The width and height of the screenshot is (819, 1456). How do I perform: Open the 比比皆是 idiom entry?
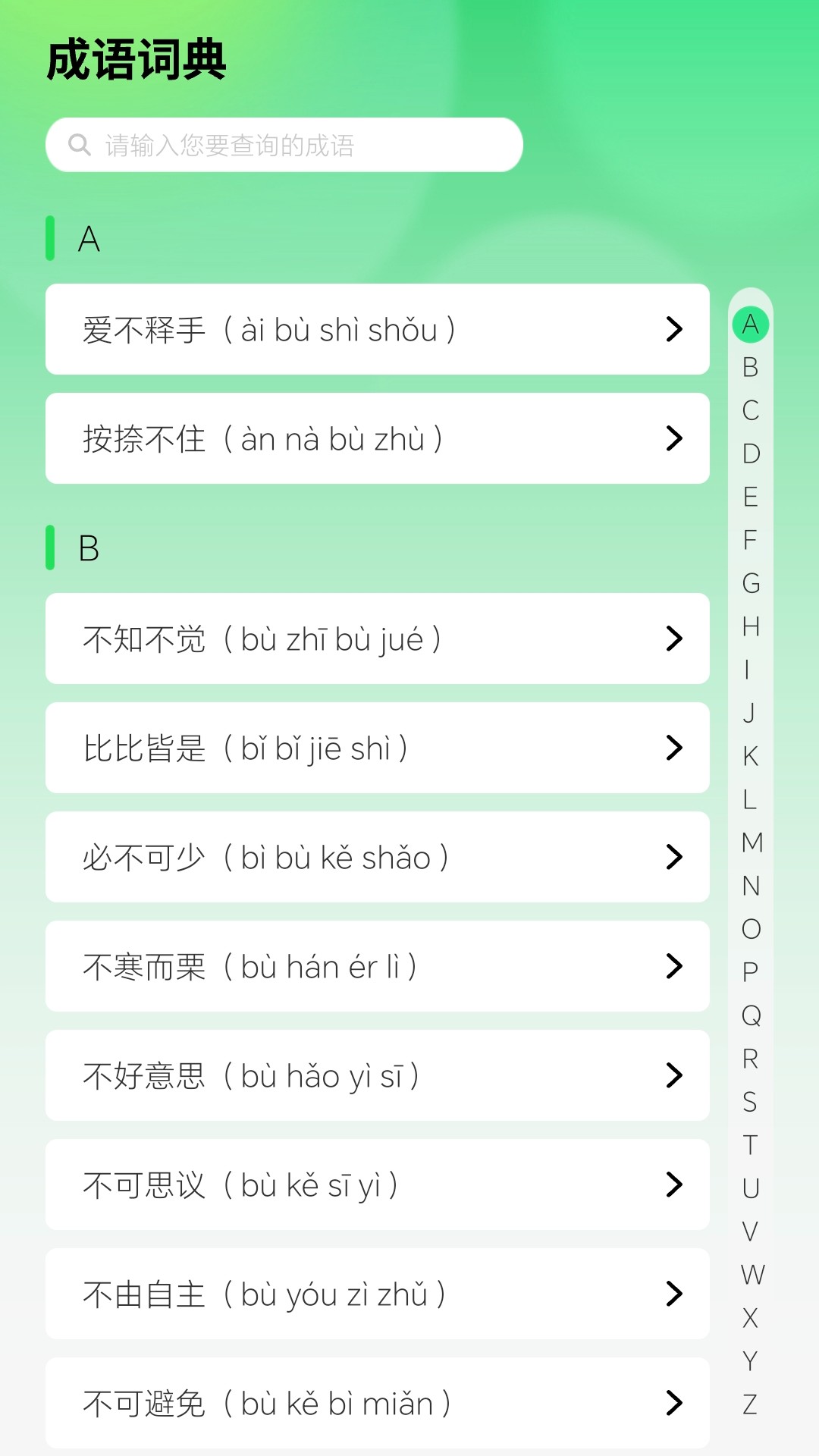[x=377, y=748]
